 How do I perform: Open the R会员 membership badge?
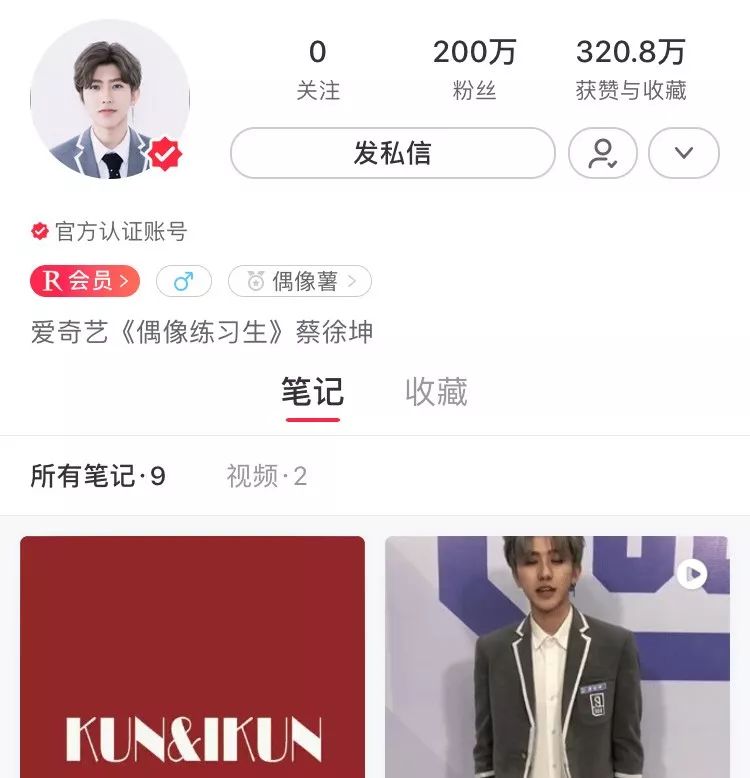(85, 281)
